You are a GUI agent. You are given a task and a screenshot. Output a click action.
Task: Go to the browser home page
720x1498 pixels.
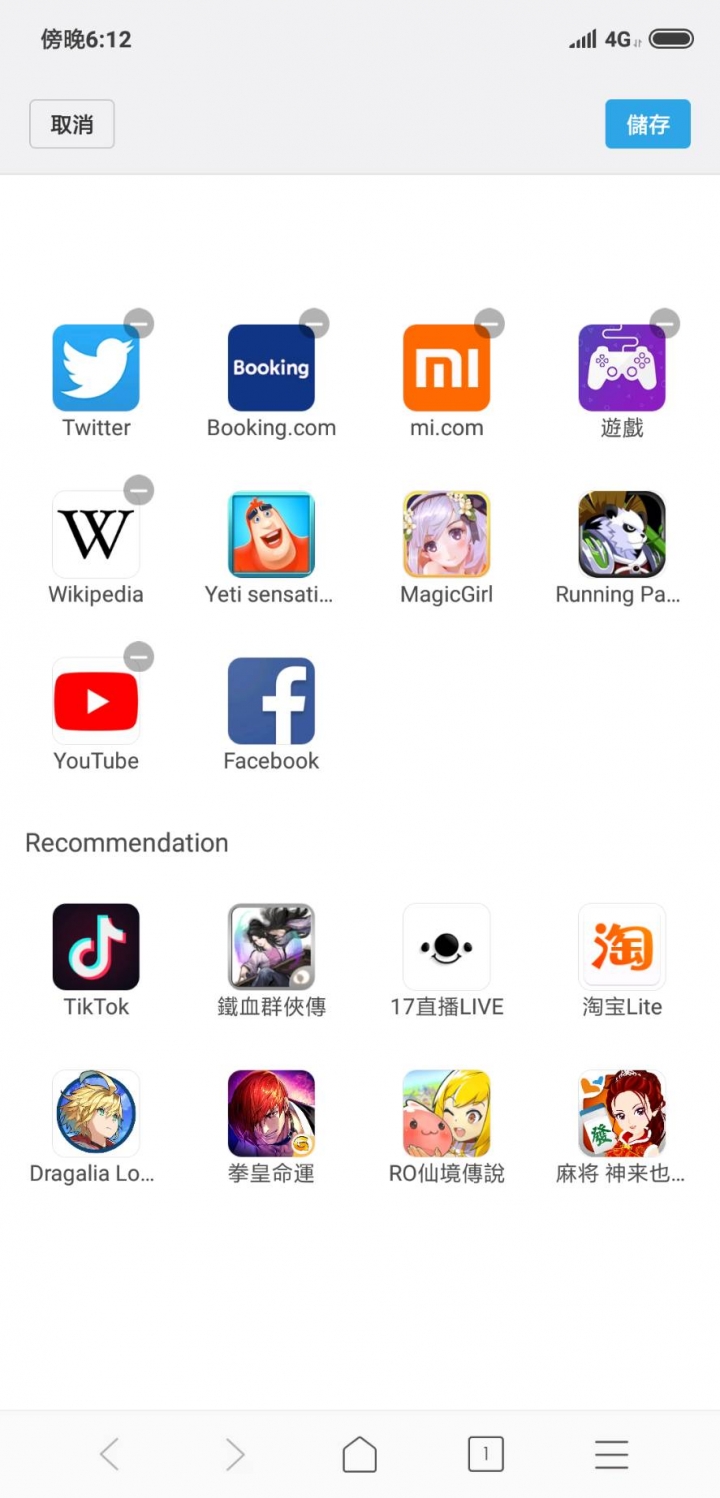[360, 1454]
